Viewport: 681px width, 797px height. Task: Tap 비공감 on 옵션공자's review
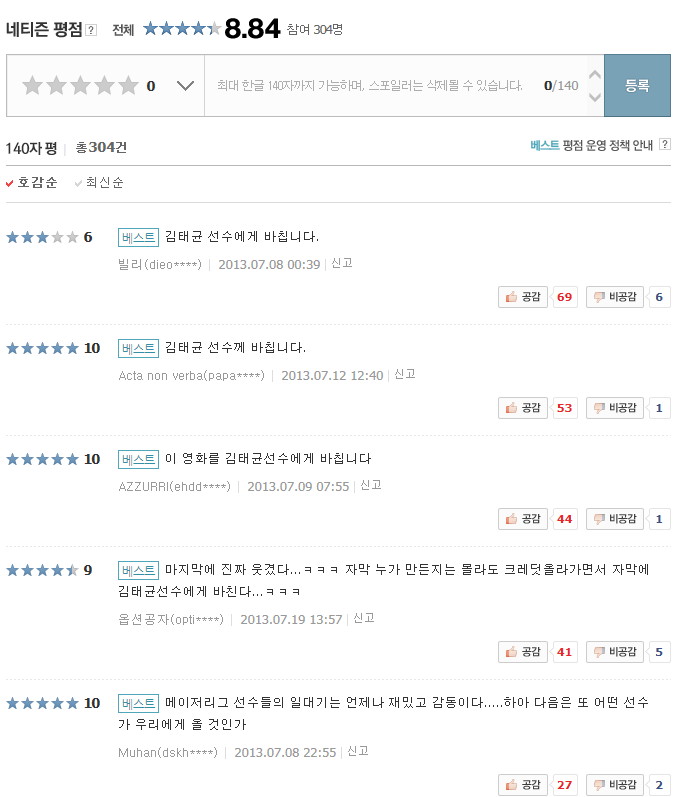(x=614, y=652)
